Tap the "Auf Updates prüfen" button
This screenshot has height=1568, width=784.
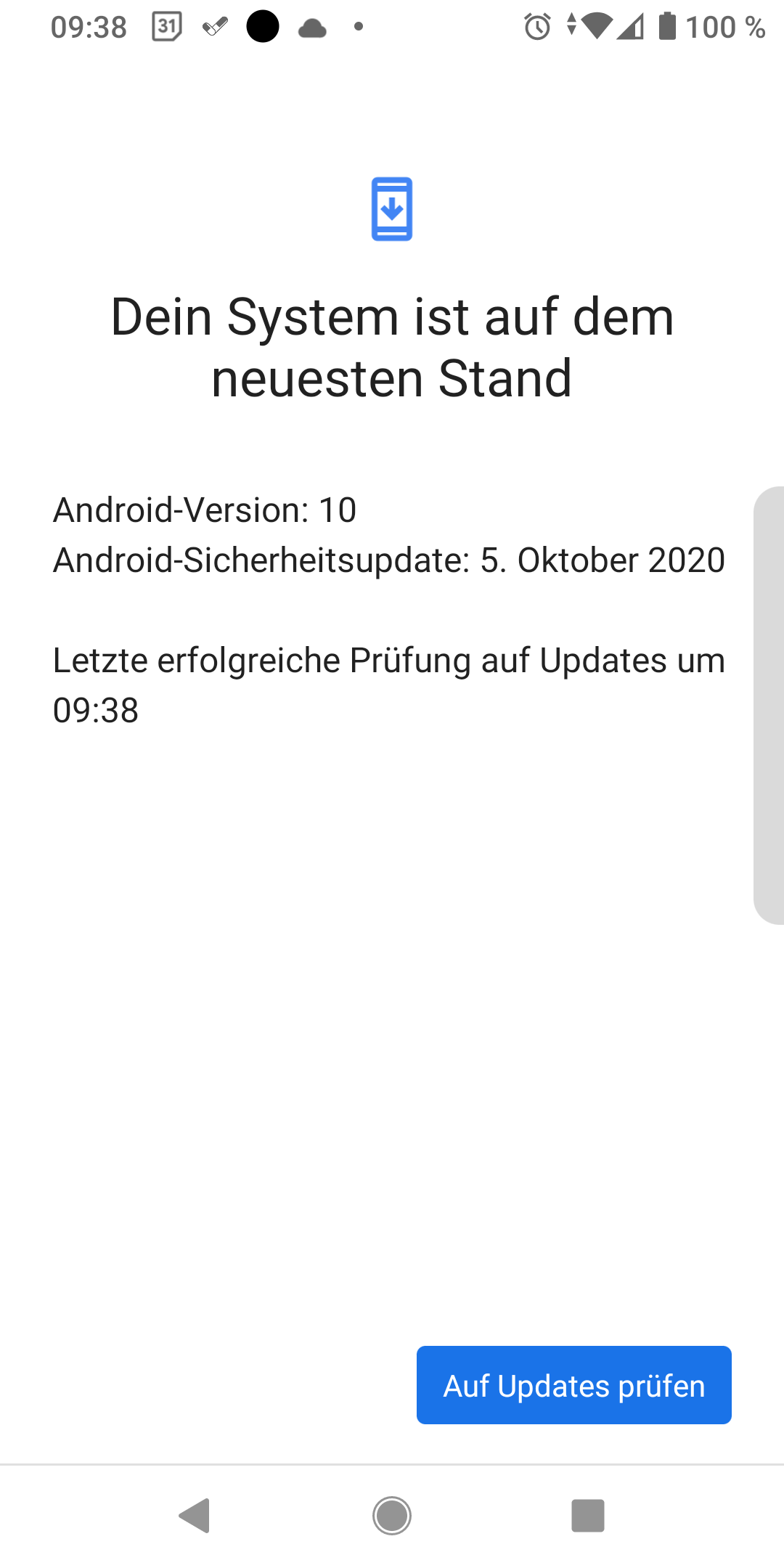[573, 1385]
